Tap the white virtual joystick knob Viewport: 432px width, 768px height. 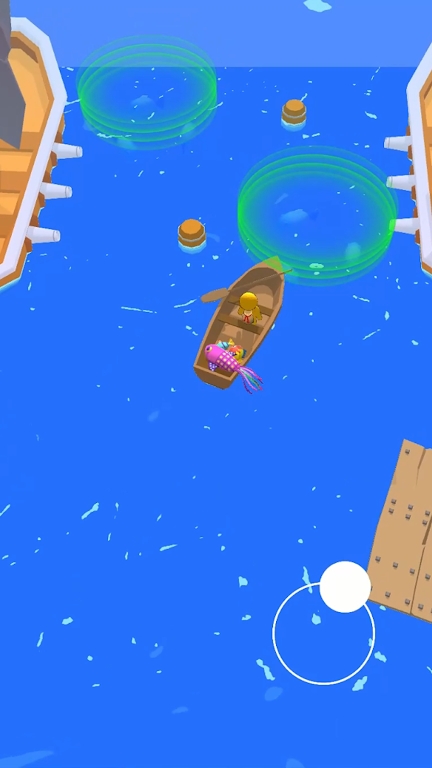pos(345,587)
